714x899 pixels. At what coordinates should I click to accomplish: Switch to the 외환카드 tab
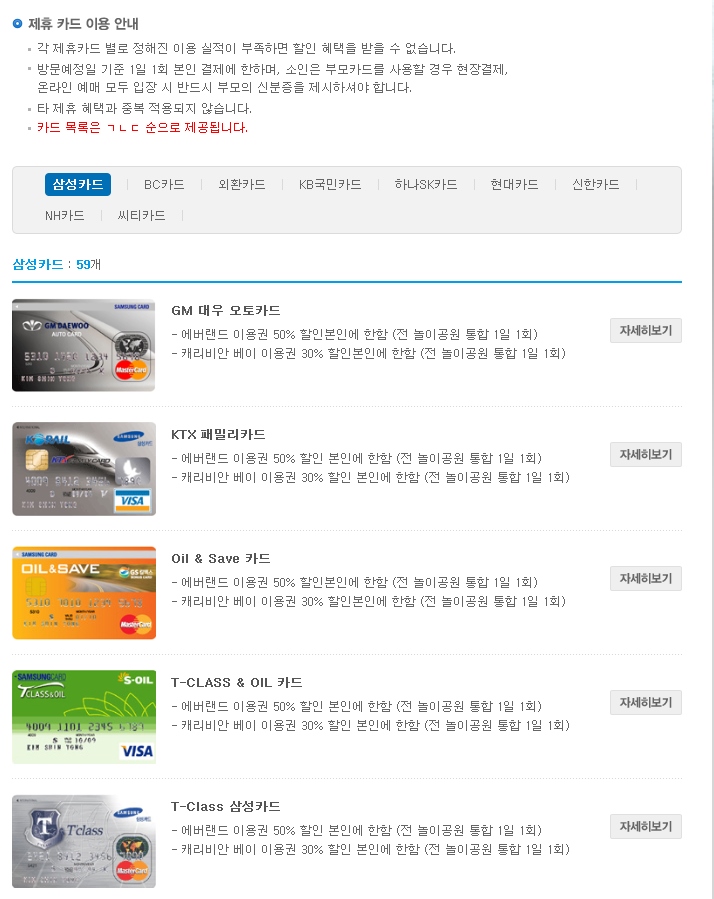click(241, 184)
